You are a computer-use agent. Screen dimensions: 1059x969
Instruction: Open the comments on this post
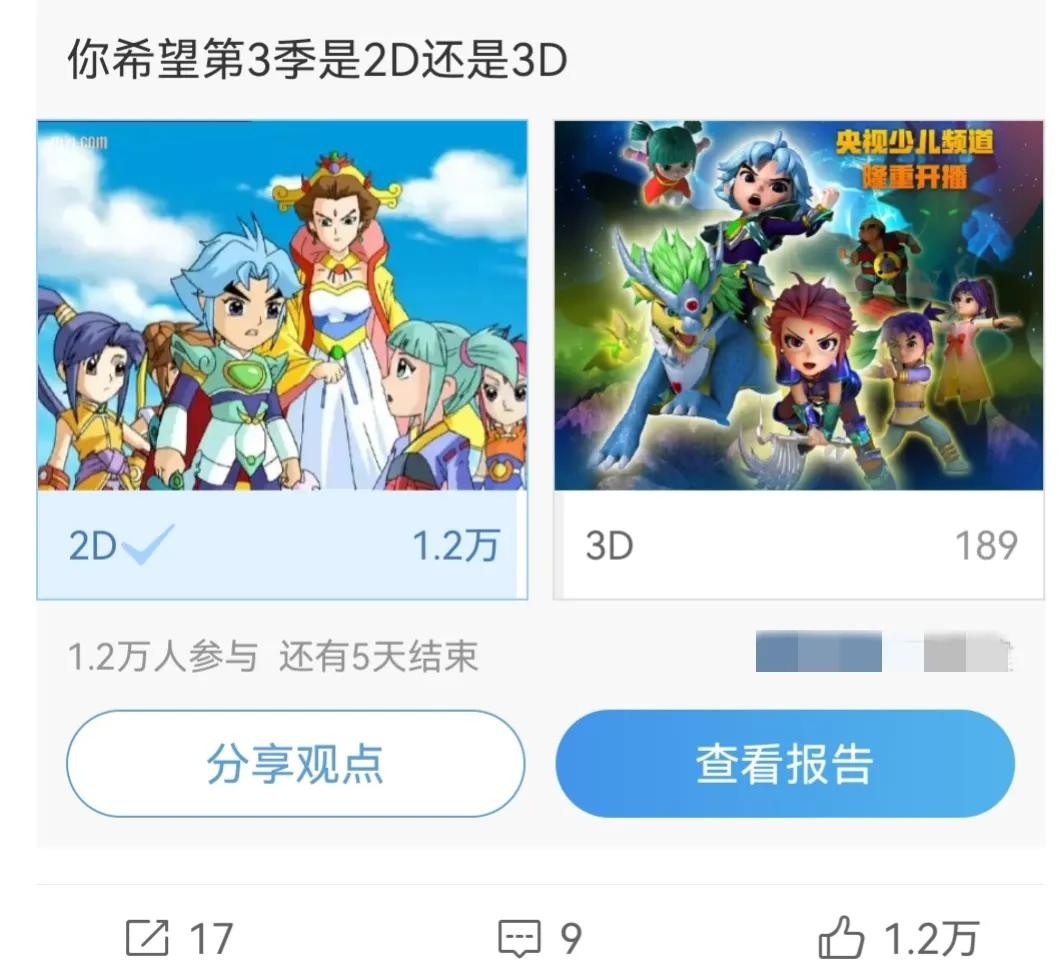tap(520, 938)
